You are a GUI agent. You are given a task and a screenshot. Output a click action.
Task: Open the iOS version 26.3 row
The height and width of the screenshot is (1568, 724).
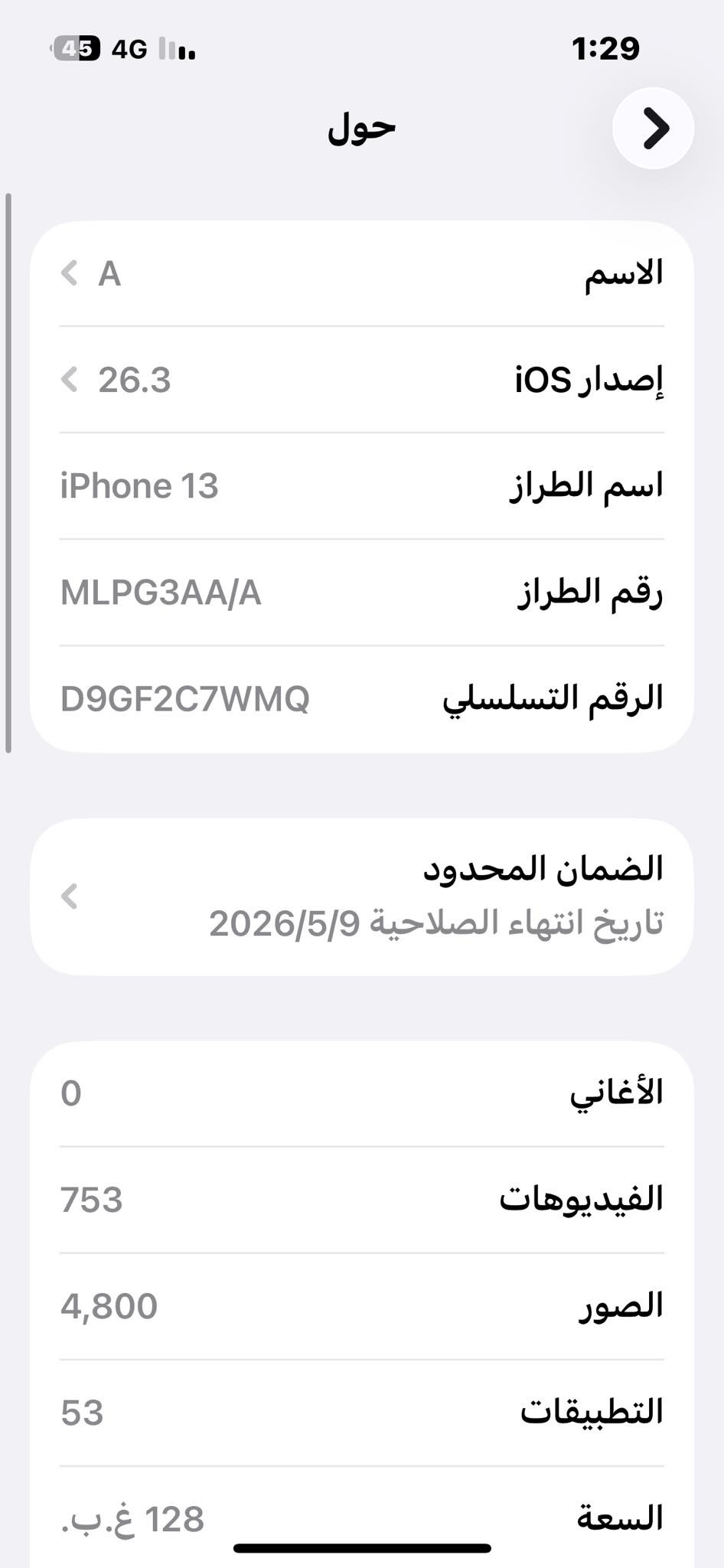tap(361, 380)
